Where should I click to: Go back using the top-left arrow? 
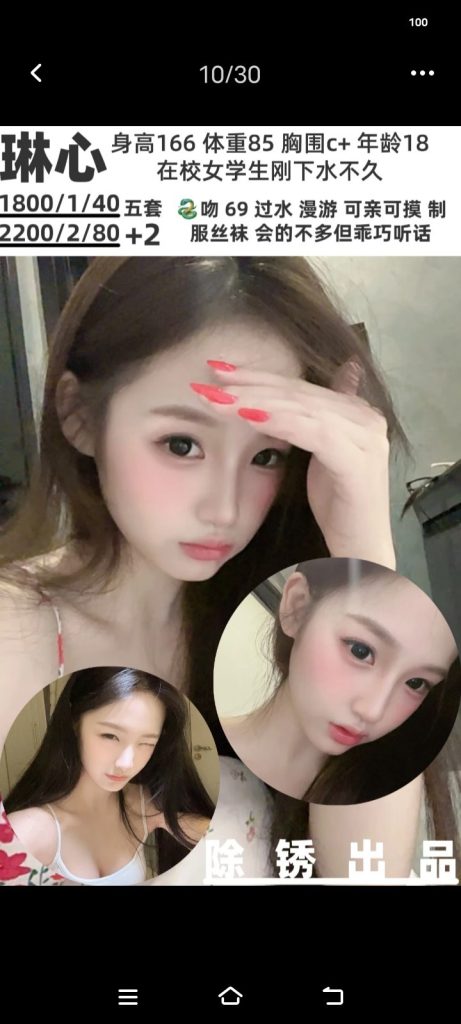(x=37, y=73)
